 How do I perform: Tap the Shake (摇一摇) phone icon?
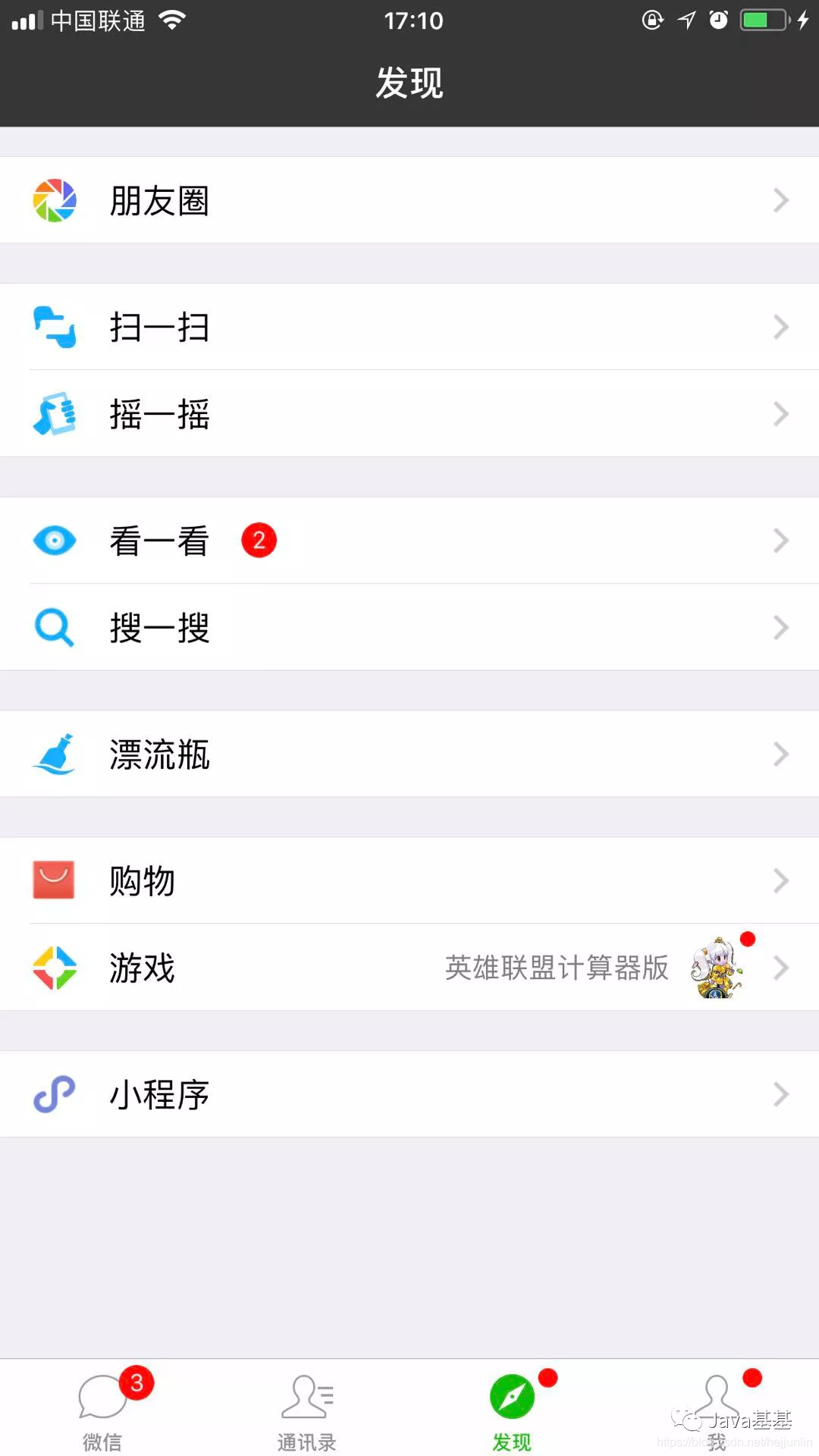54,414
